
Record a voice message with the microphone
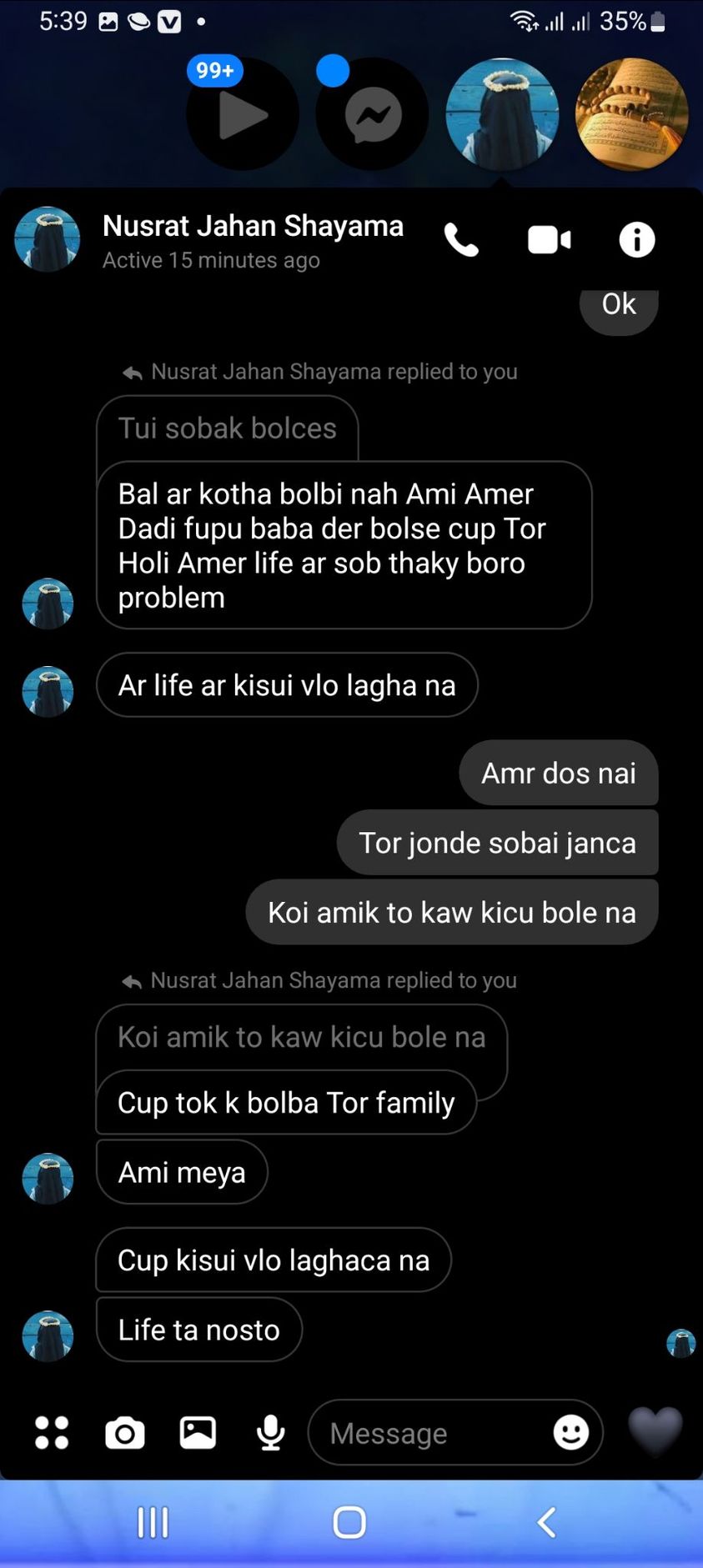[x=271, y=1432]
